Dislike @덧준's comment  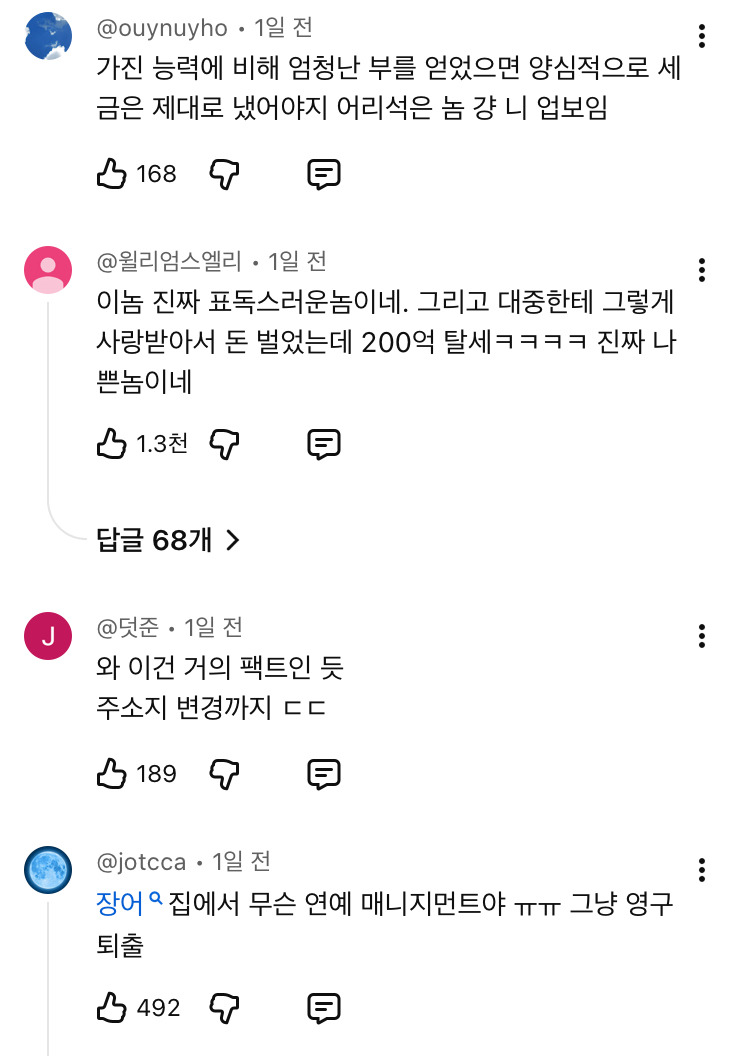[222, 773]
